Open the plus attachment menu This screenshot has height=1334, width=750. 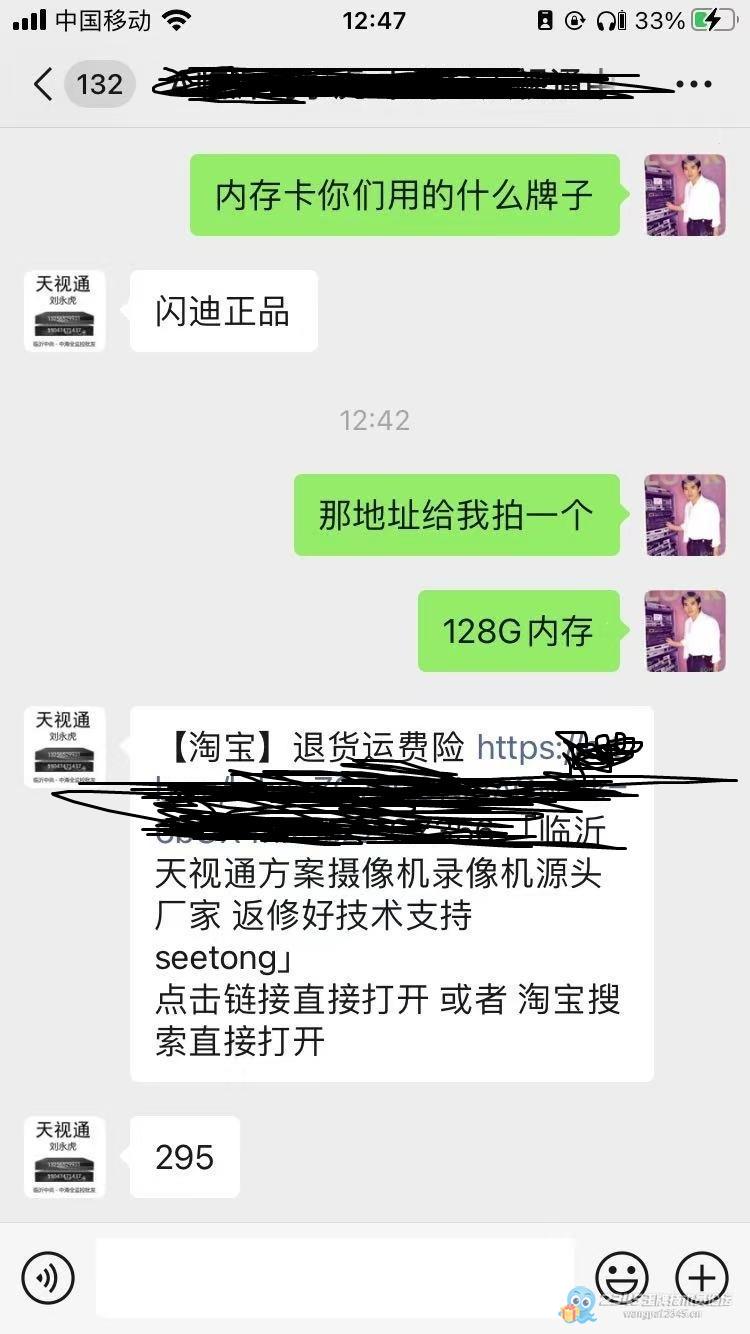pyautogui.click(x=702, y=1277)
